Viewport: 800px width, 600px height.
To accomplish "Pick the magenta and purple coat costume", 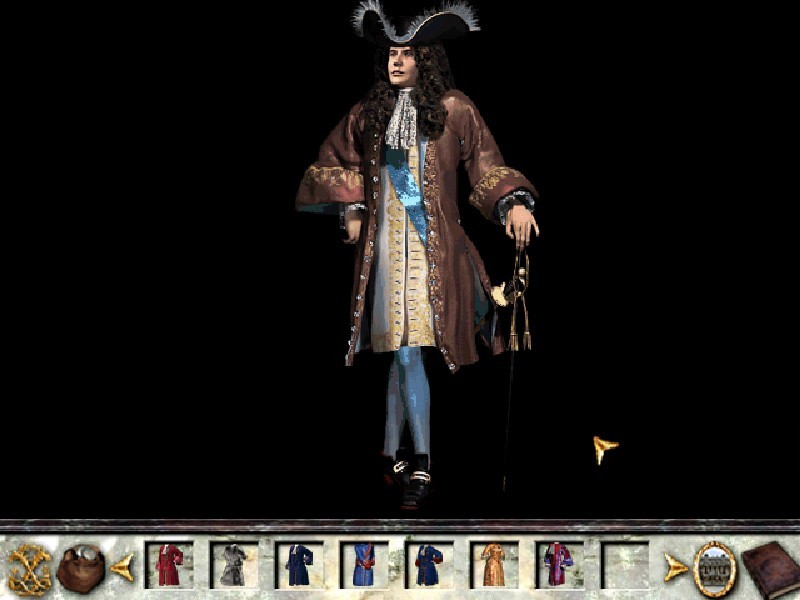I will (x=559, y=566).
